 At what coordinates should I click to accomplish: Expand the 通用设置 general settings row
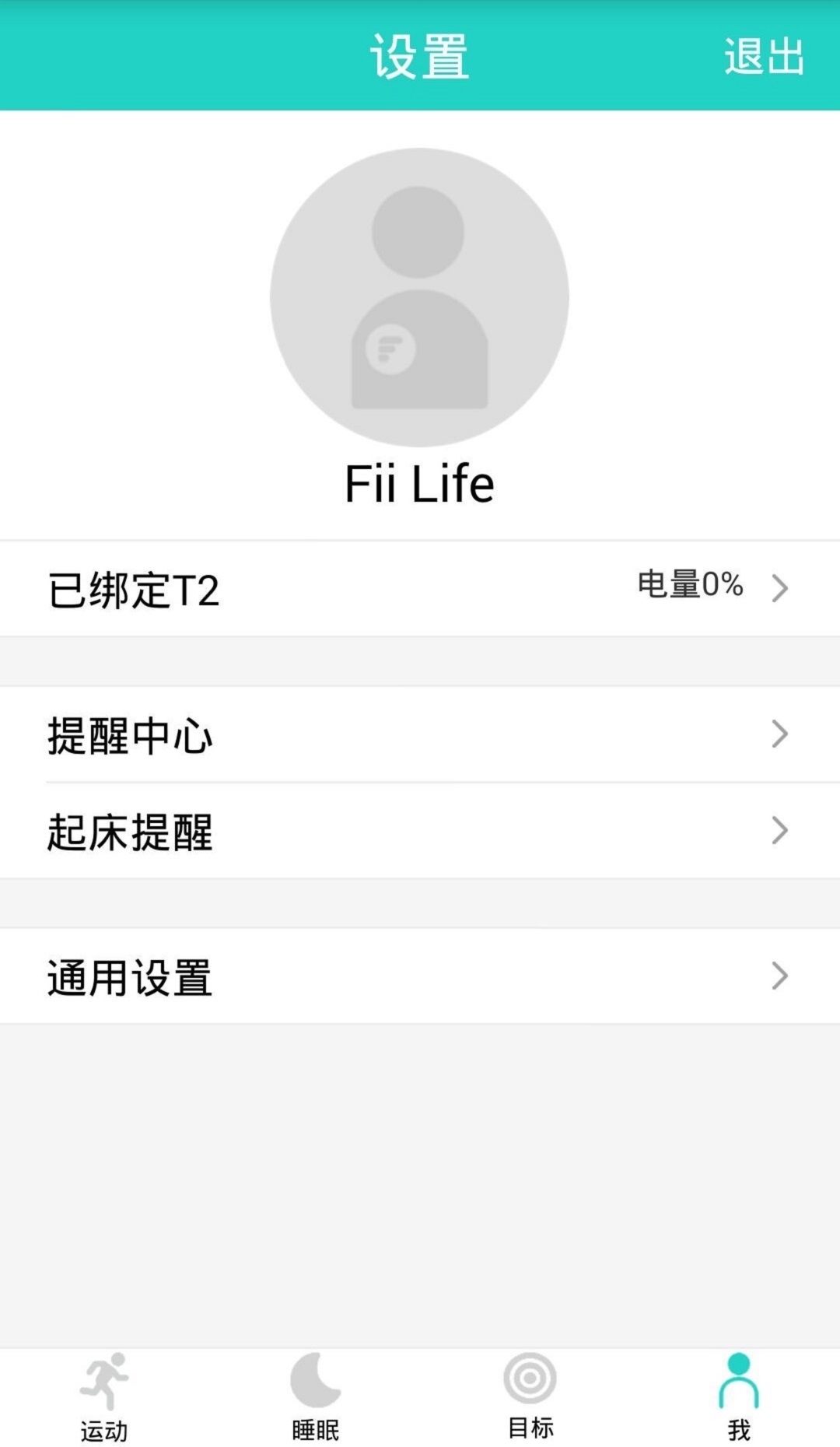coord(420,976)
